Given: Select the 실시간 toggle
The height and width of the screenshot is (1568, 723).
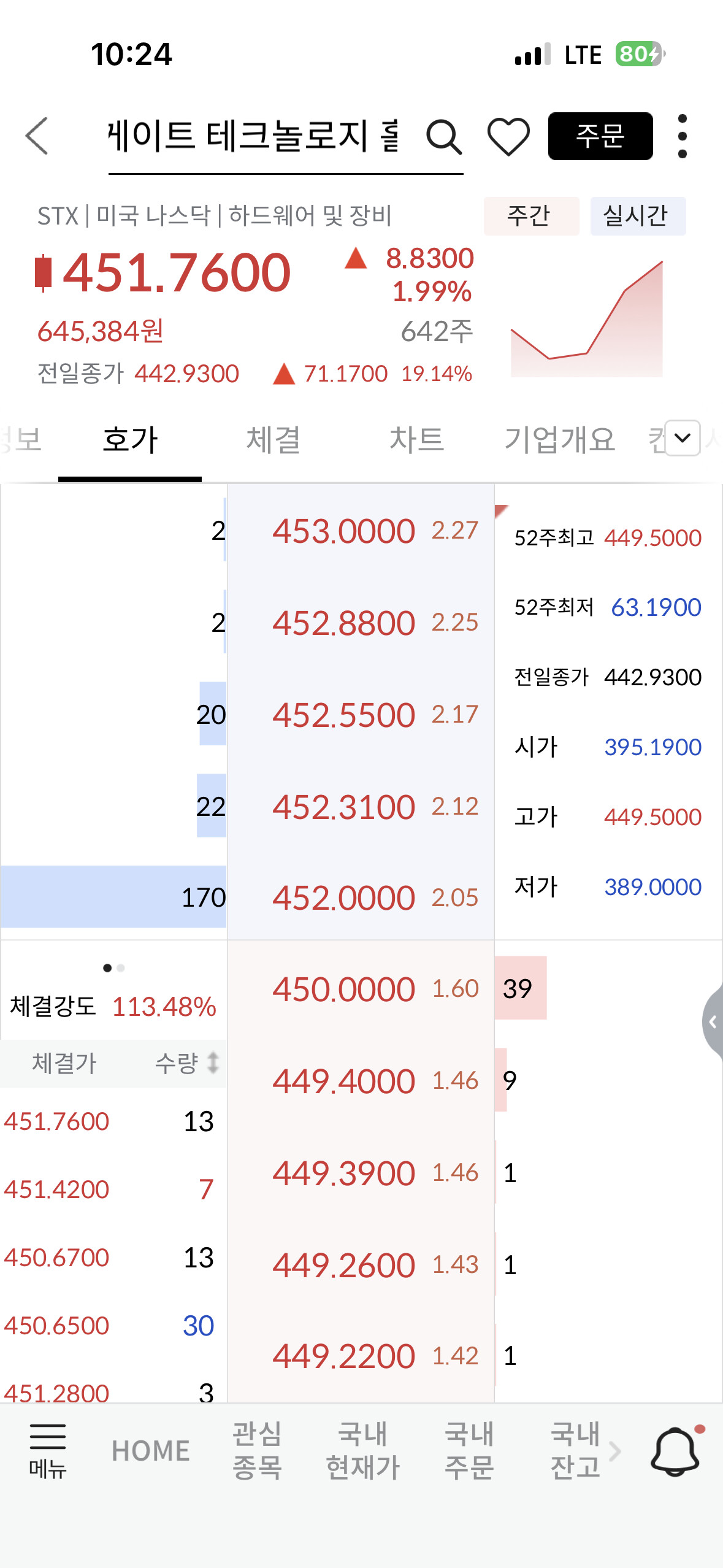Looking at the screenshot, I should (x=638, y=216).
